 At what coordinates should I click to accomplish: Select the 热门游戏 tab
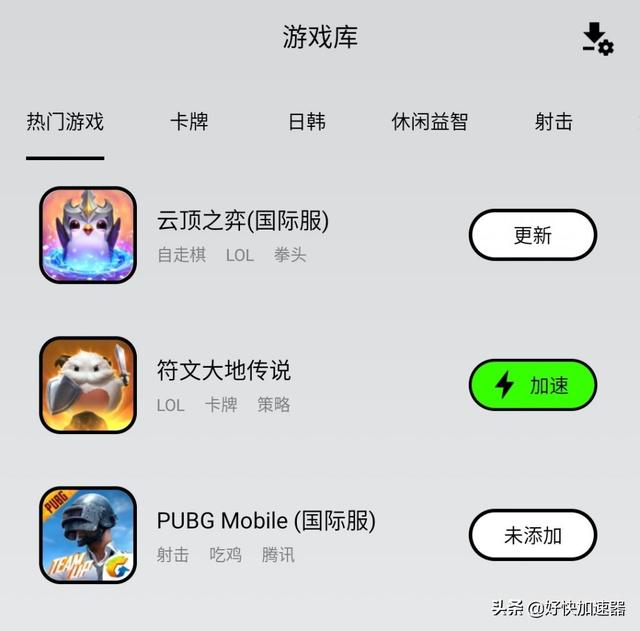pyautogui.click(x=65, y=122)
